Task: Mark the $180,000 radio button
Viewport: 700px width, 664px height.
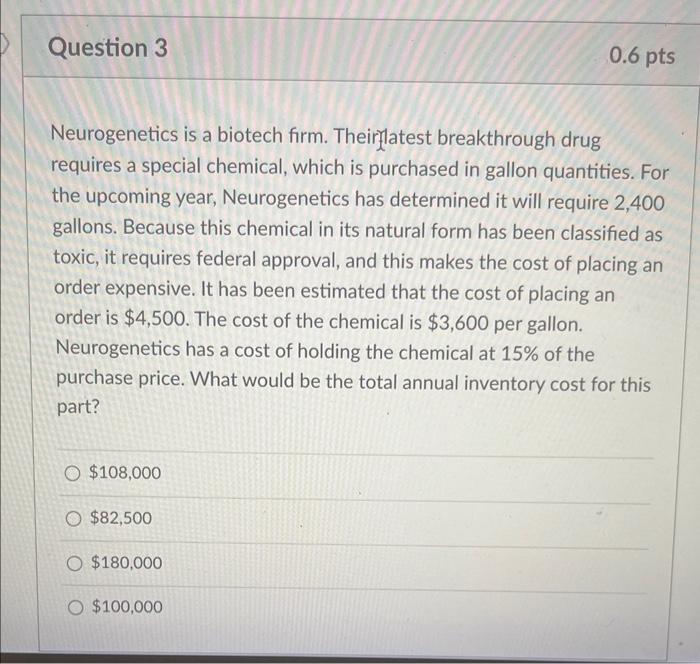Action: 75,563
